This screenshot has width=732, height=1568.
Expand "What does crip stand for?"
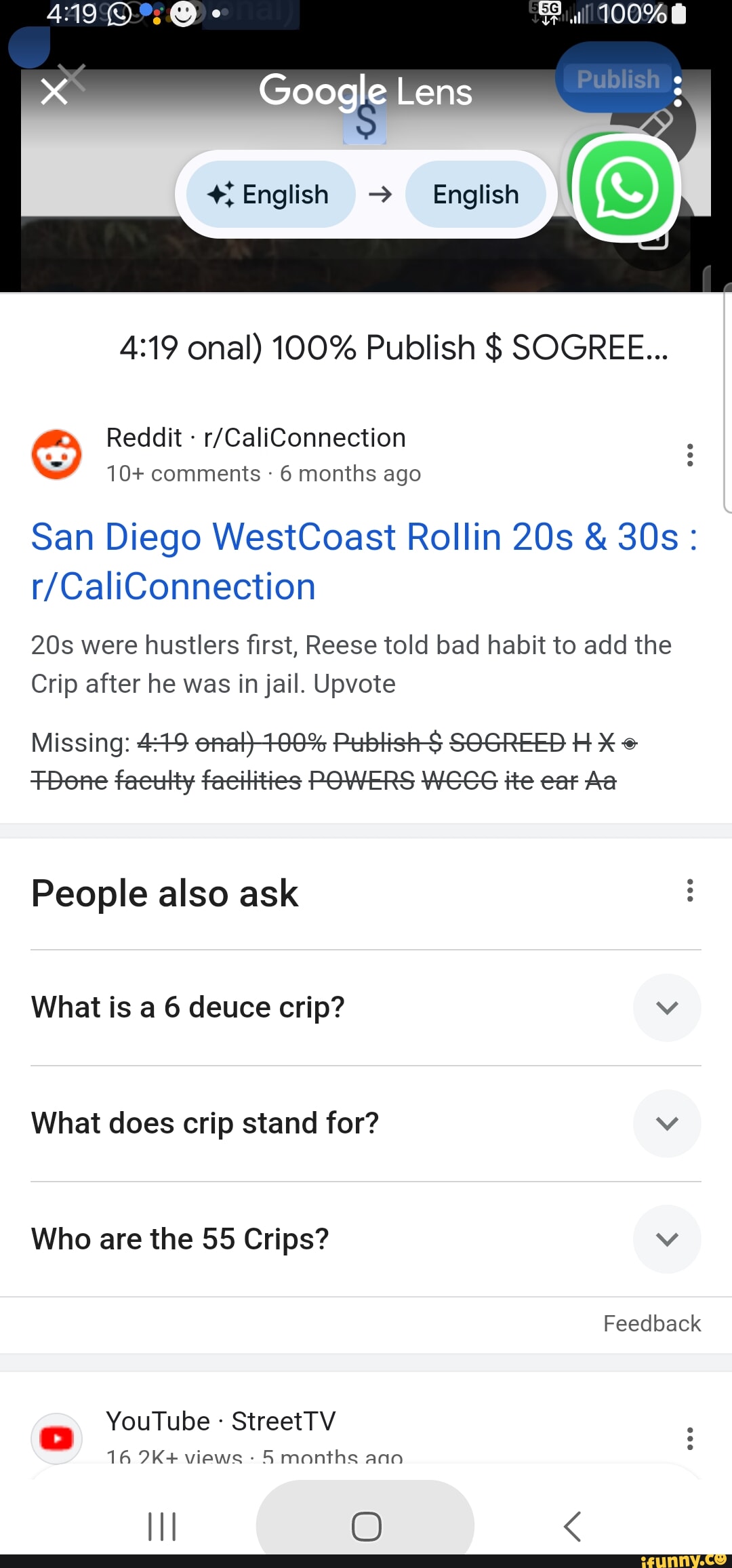(x=667, y=1123)
